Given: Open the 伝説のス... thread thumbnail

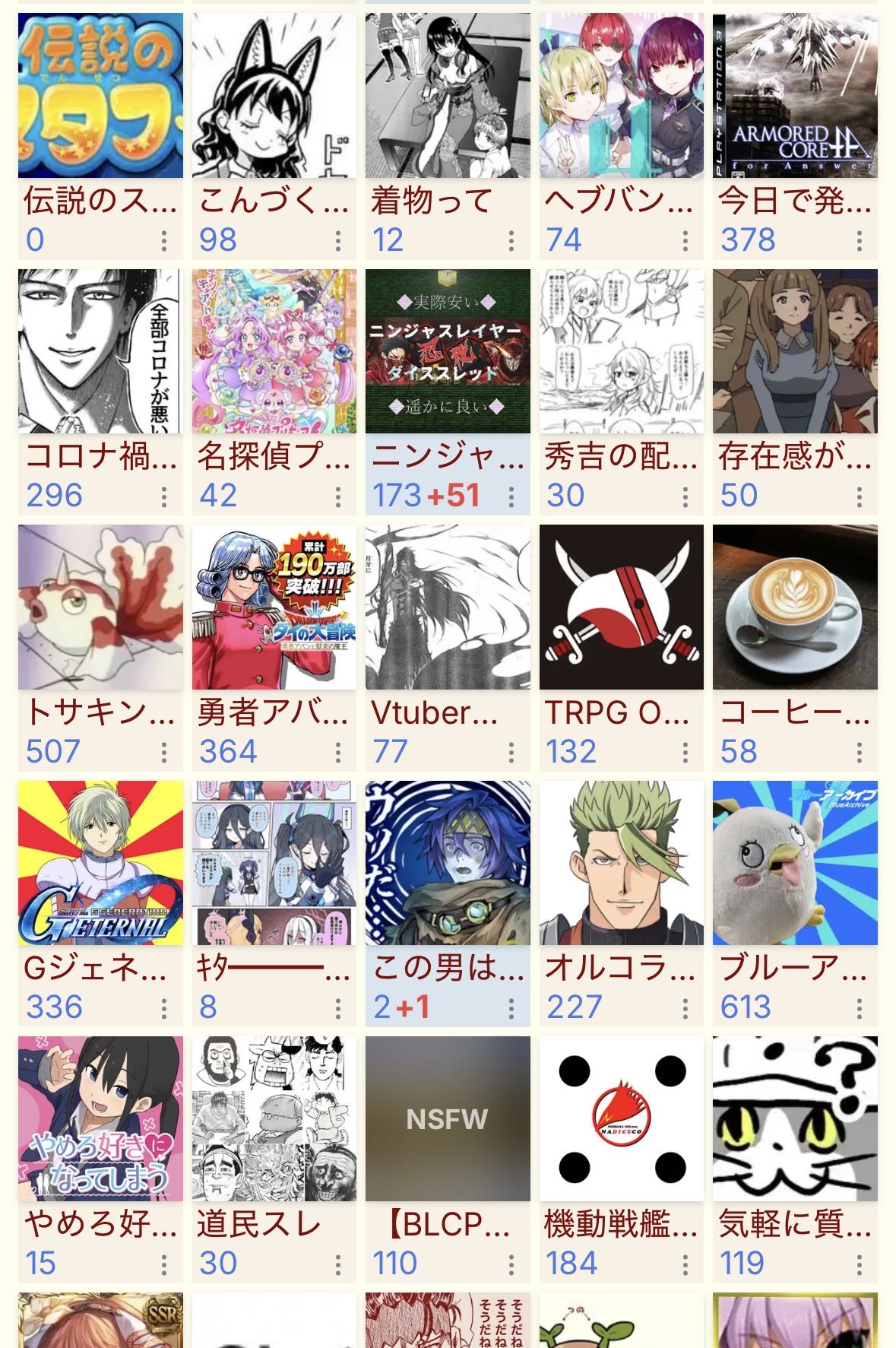Looking at the screenshot, I should (100, 96).
